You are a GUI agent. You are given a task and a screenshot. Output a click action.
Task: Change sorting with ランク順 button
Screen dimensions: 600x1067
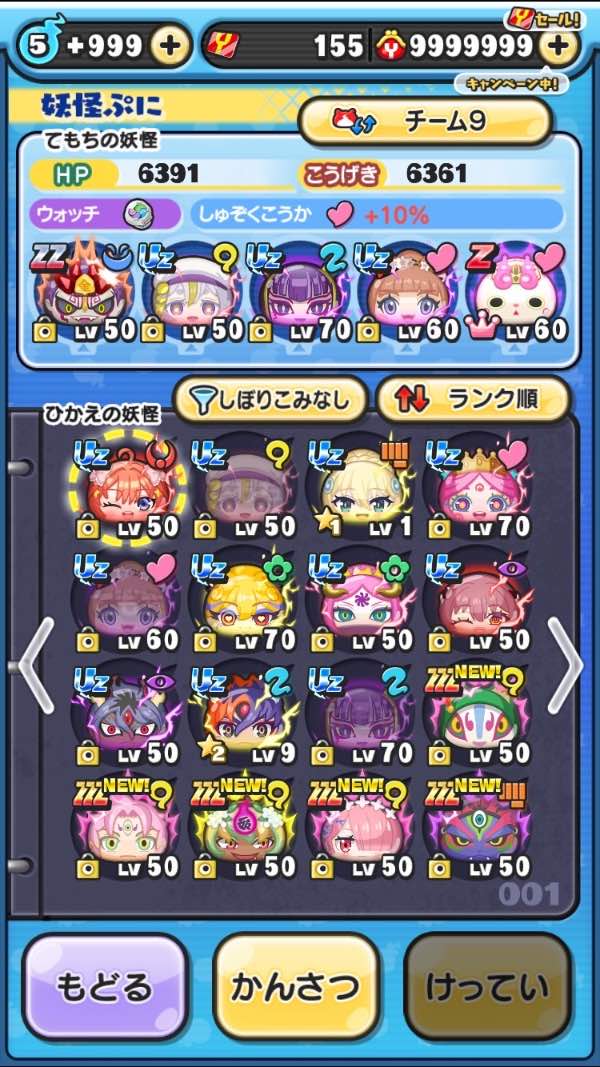473,399
